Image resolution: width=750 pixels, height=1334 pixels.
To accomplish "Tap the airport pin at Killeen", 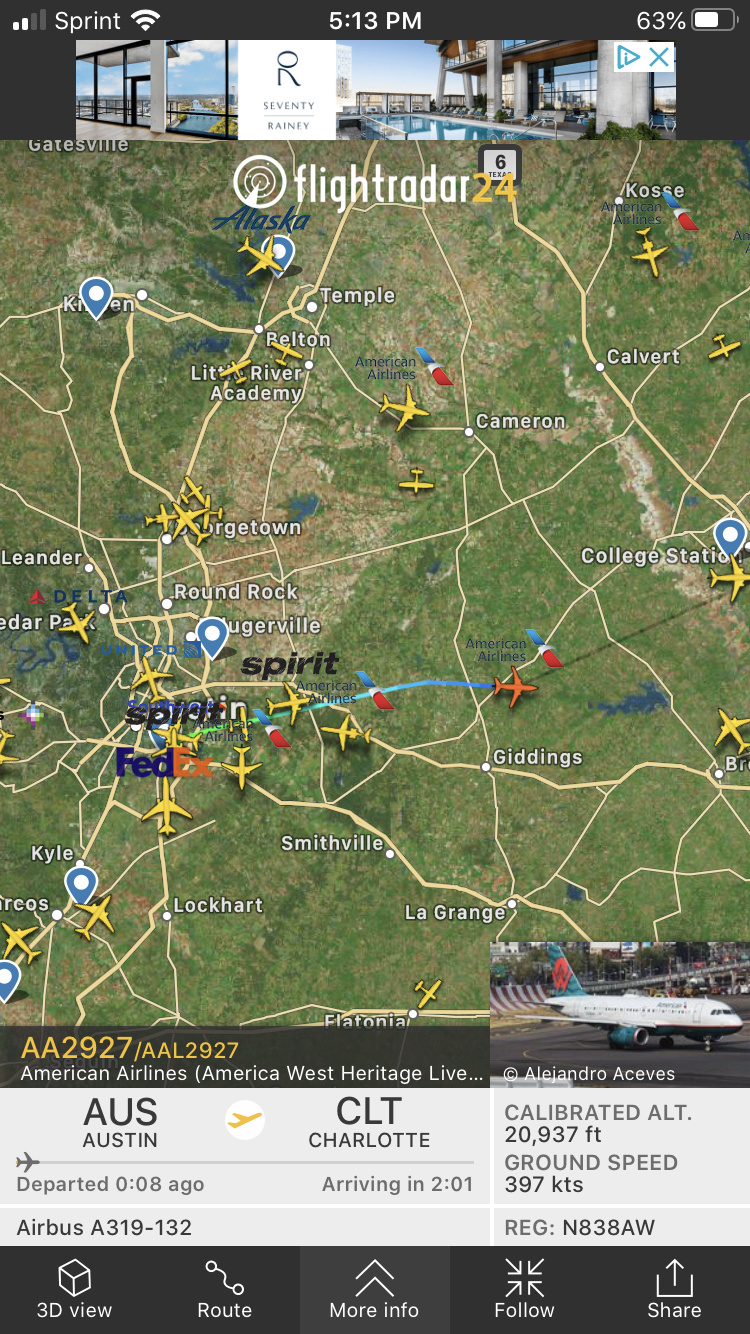I will (96, 296).
